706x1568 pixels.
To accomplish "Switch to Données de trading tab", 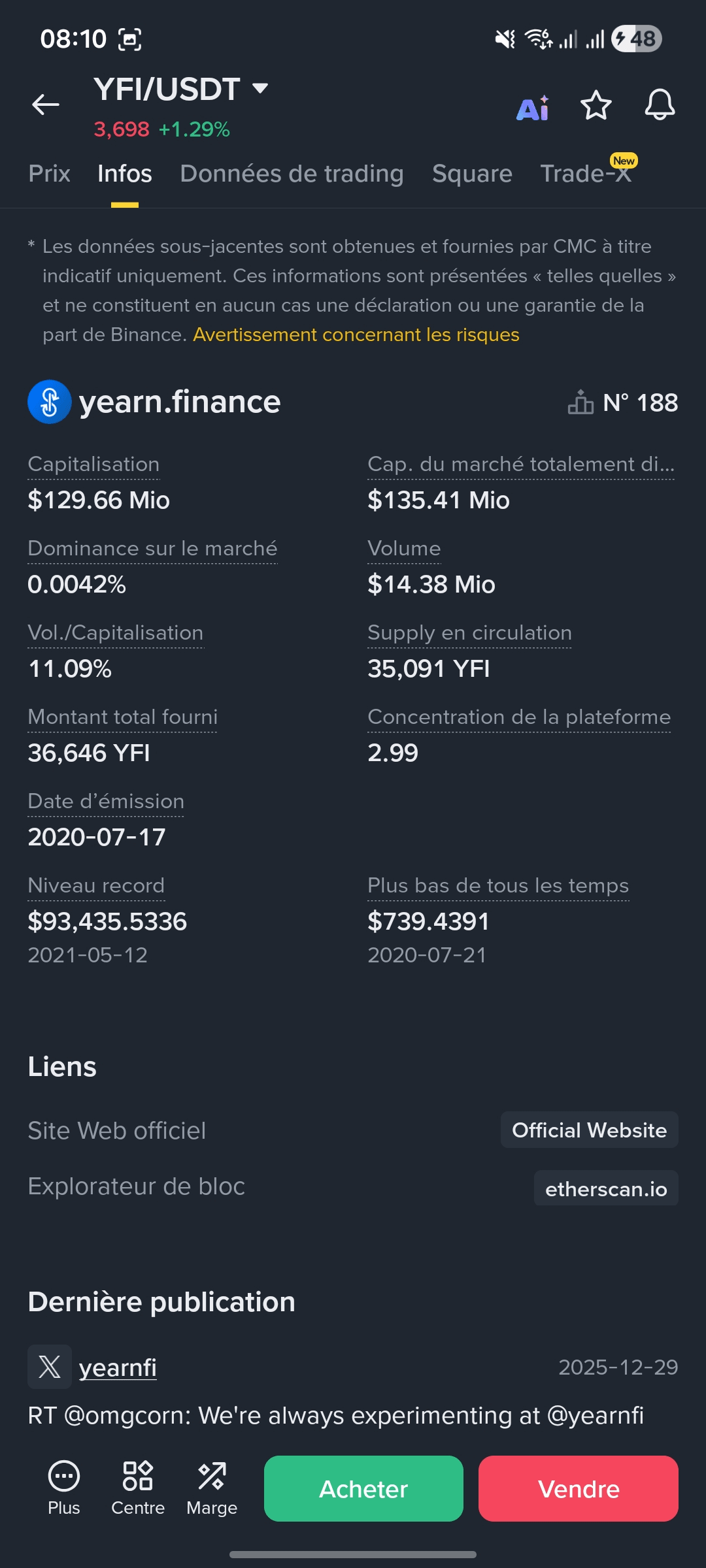I will (x=292, y=174).
